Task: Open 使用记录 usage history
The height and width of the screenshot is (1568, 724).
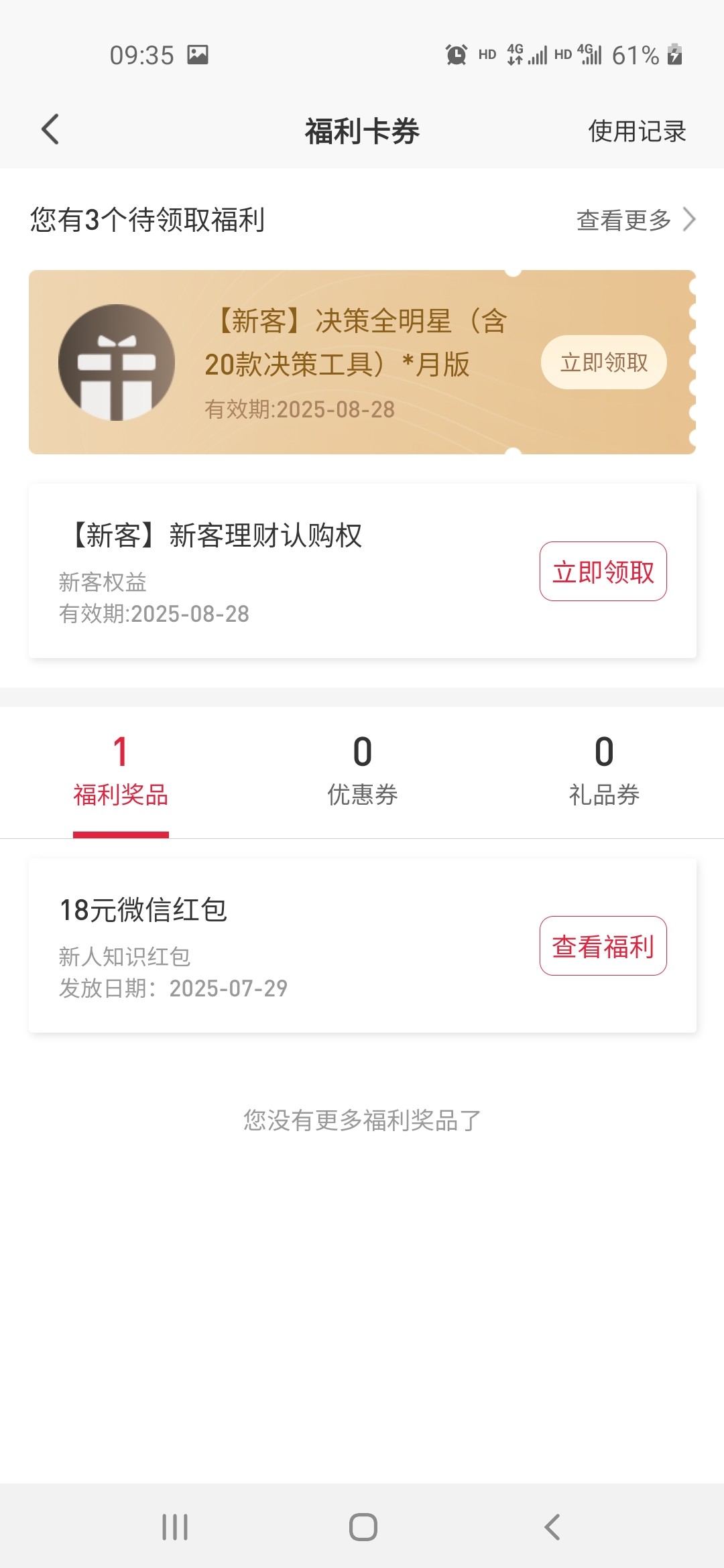Action: pos(637,131)
